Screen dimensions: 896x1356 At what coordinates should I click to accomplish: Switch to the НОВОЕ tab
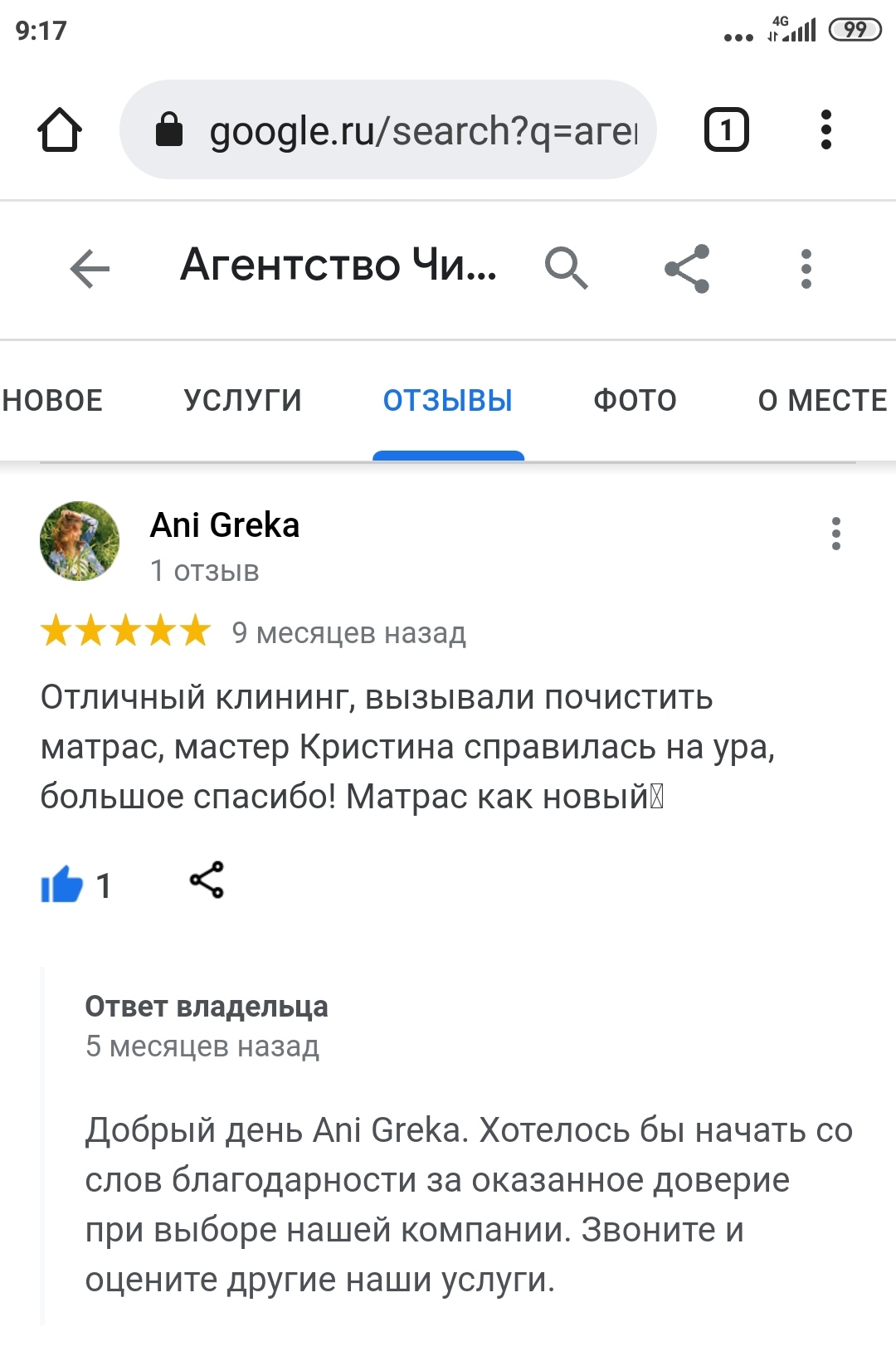click(51, 401)
